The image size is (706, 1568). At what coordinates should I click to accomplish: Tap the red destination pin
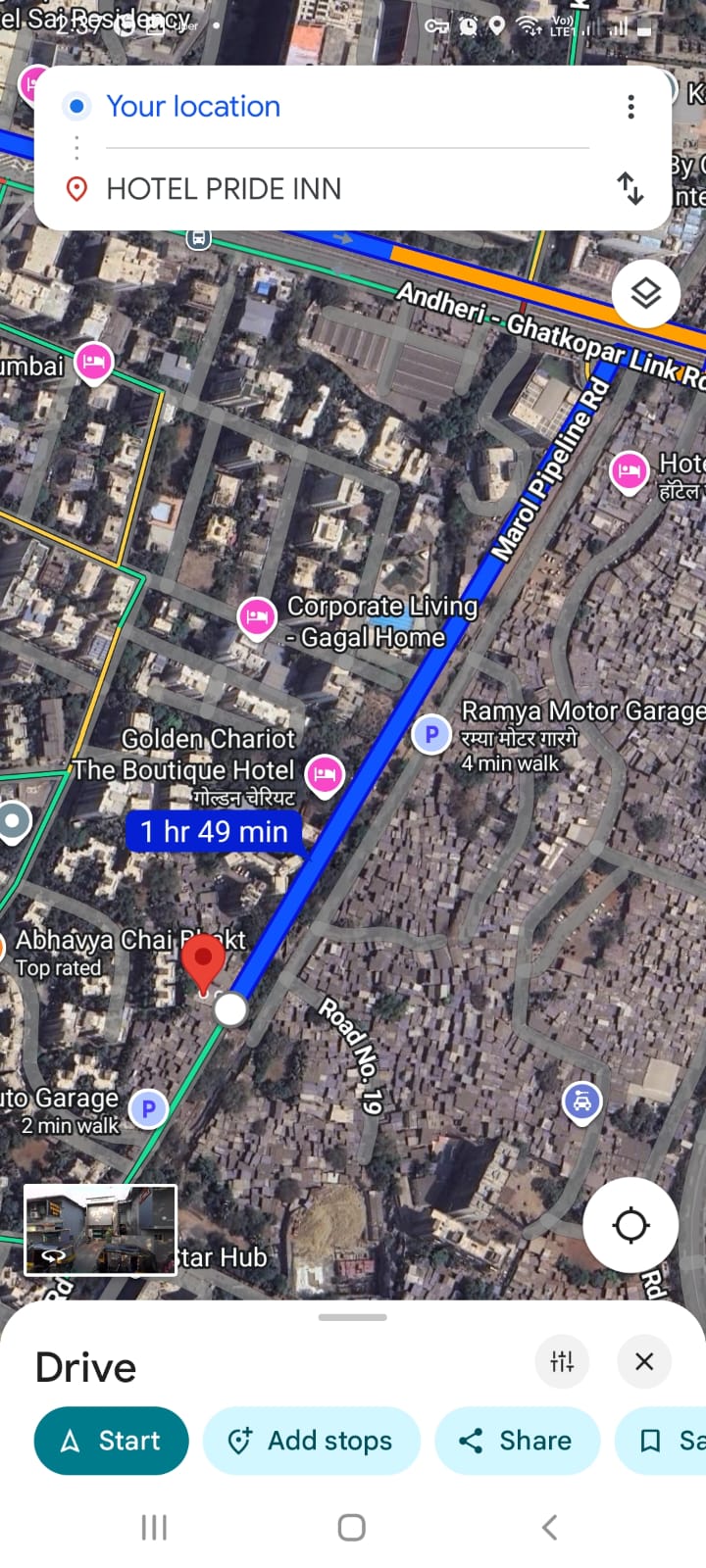pos(204,958)
